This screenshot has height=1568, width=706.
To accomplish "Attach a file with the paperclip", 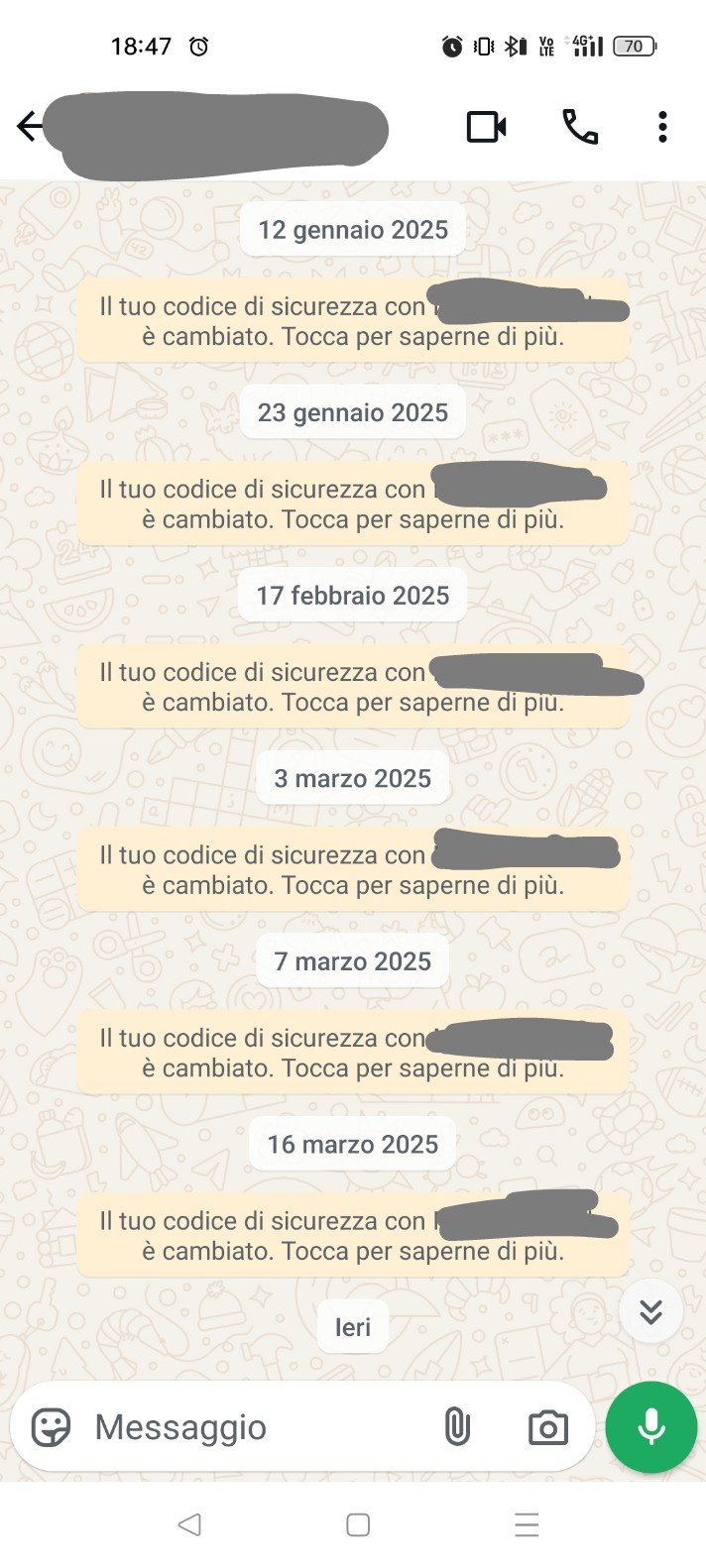I will pyautogui.click(x=456, y=1427).
